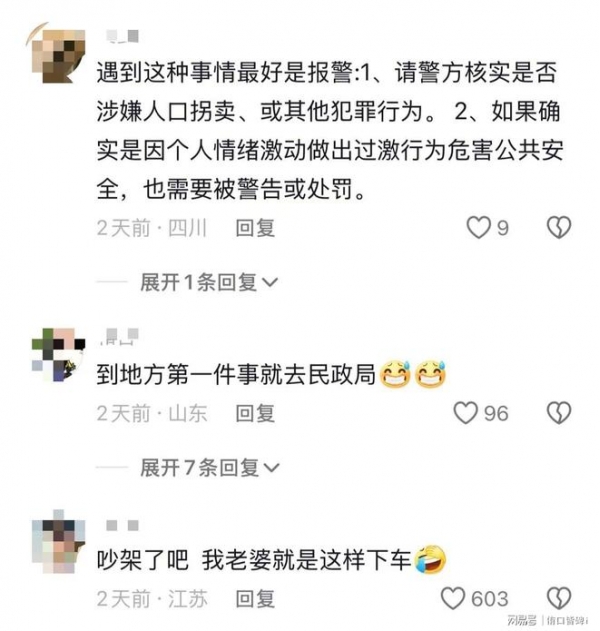
Task: Reply to the Jiangsu comment
Action: 254,598
